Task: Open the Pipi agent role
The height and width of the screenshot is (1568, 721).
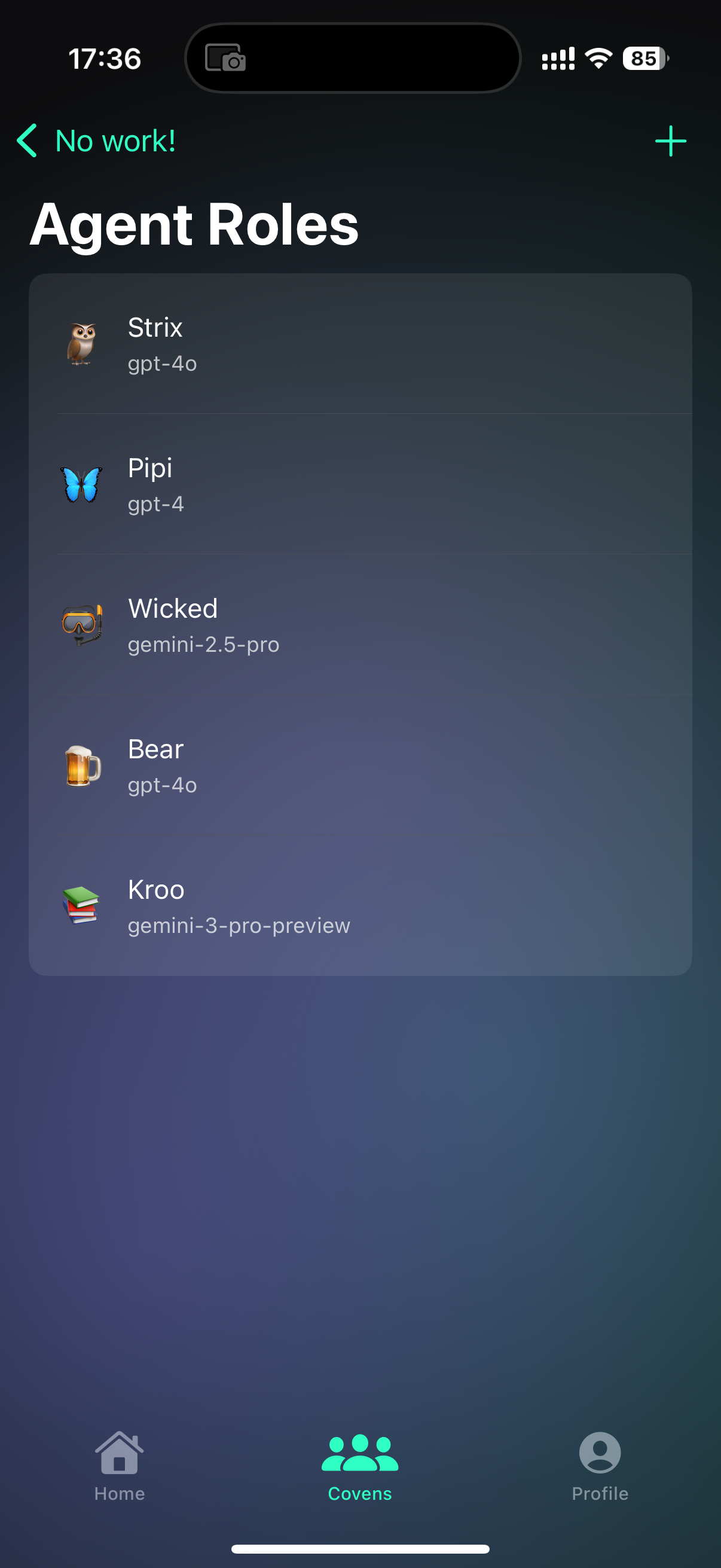Action: coord(360,484)
